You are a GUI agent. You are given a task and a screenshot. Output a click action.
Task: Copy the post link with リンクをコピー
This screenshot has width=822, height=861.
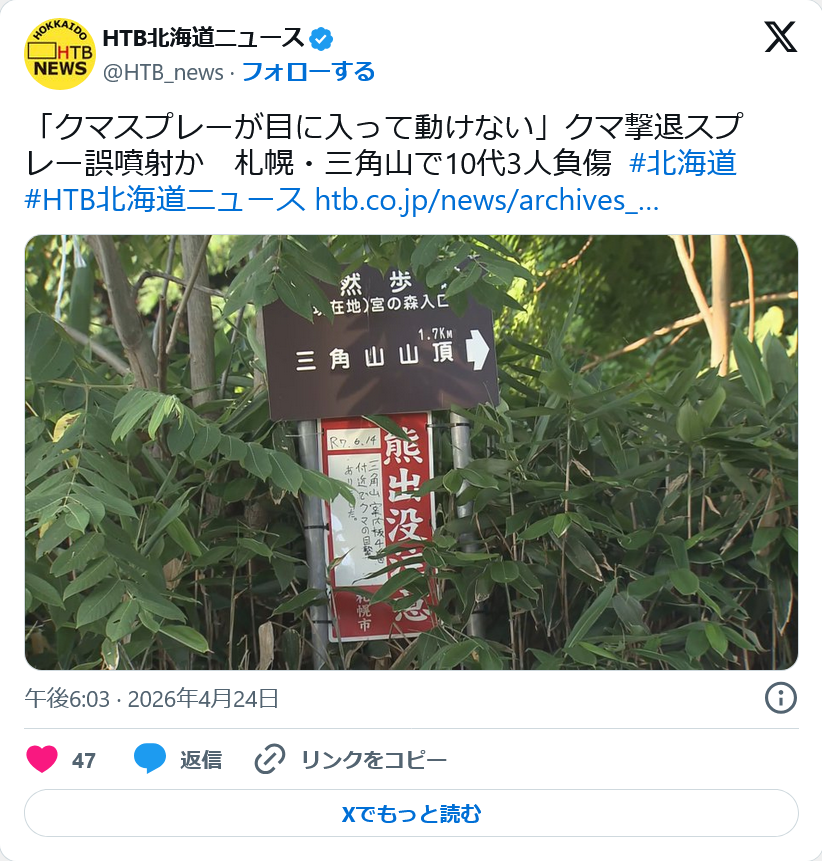coord(352,760)
